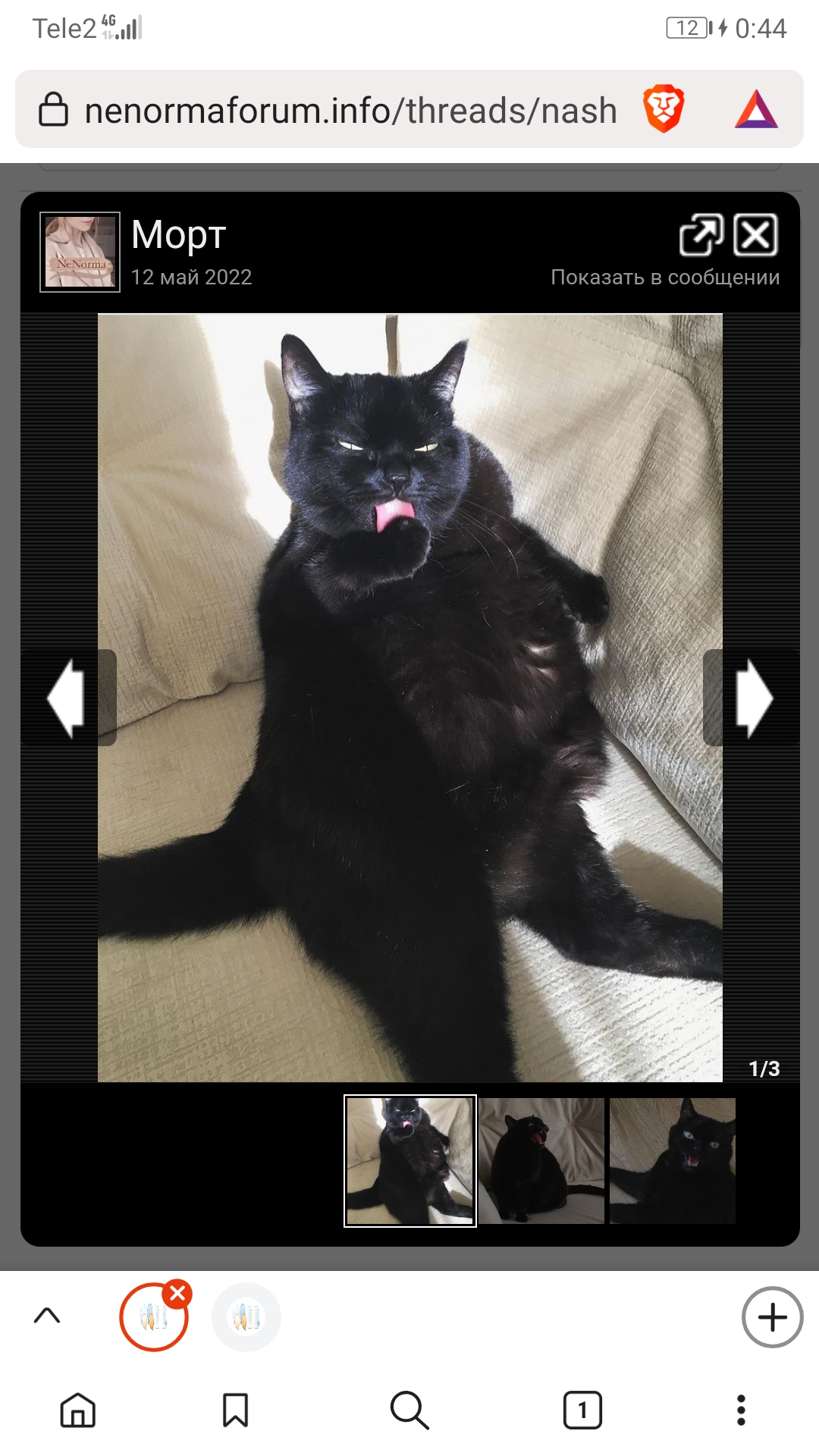This screenshot has height=1456, width=819.
Task: Open Brave Rewards triangle icon
Action: 756,109
